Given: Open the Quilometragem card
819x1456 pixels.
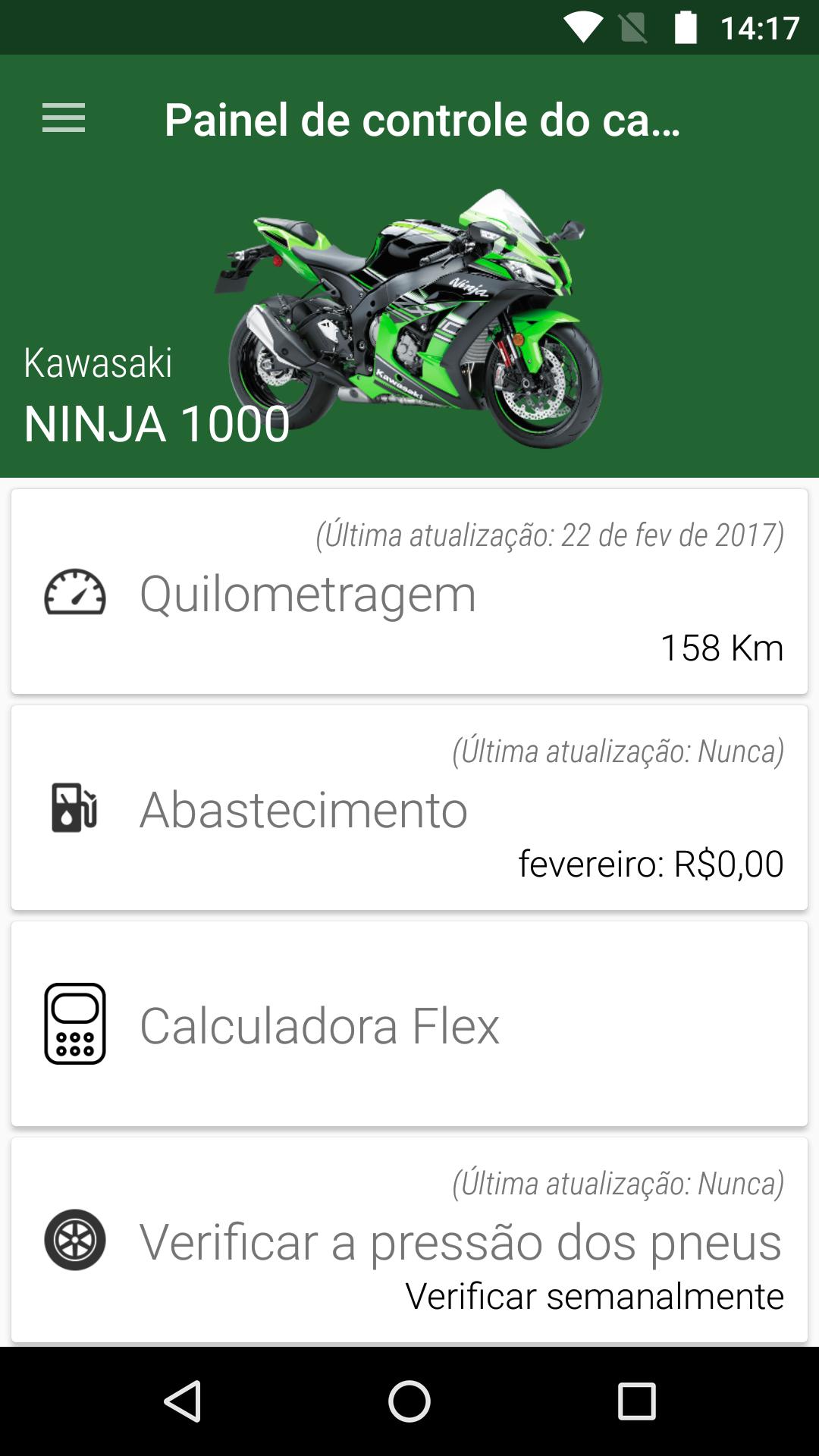Looking at the screenshot, I should coord(409,591).
